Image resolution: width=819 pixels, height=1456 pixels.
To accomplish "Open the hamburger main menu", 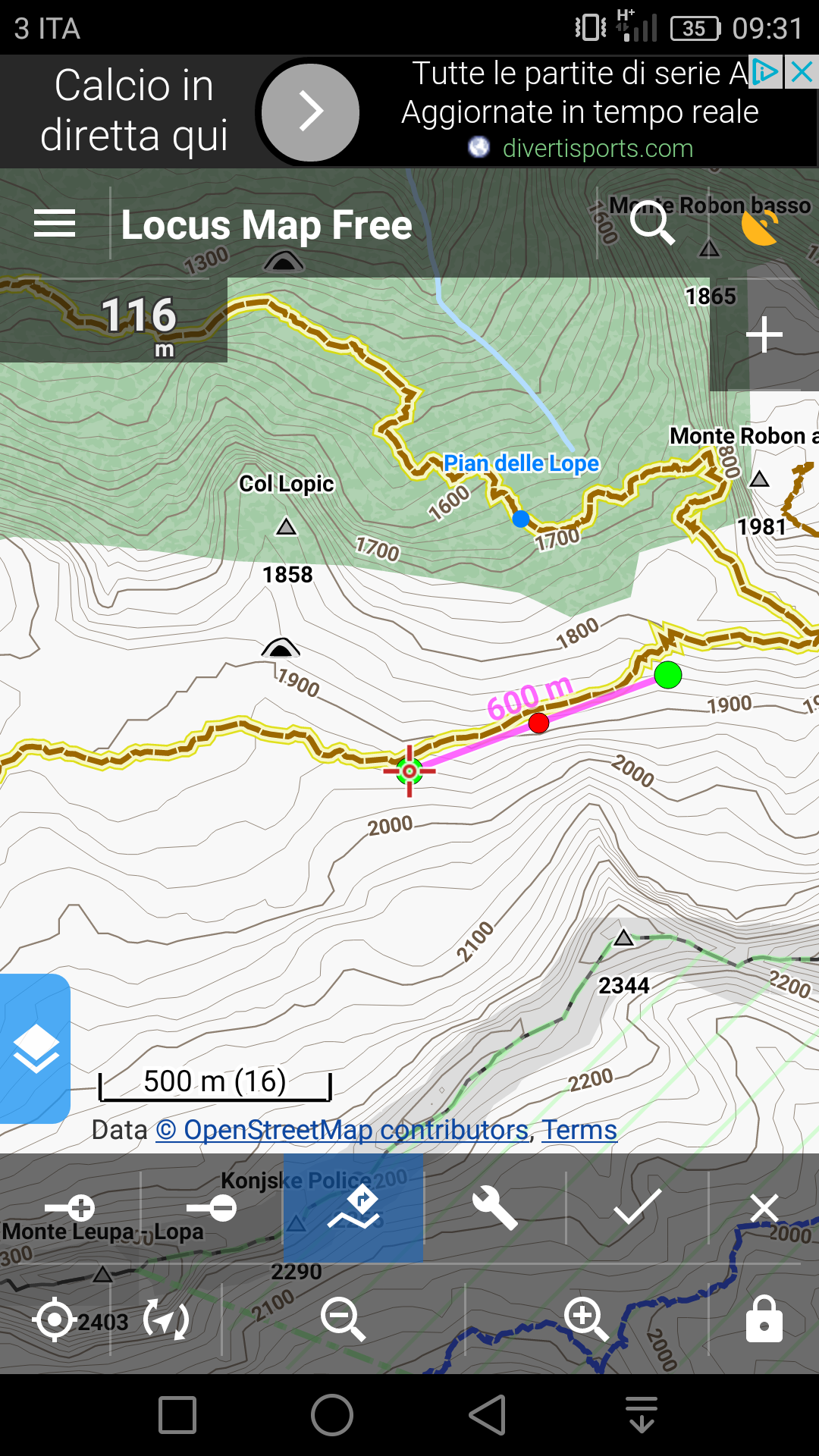I will pos(55,224).
